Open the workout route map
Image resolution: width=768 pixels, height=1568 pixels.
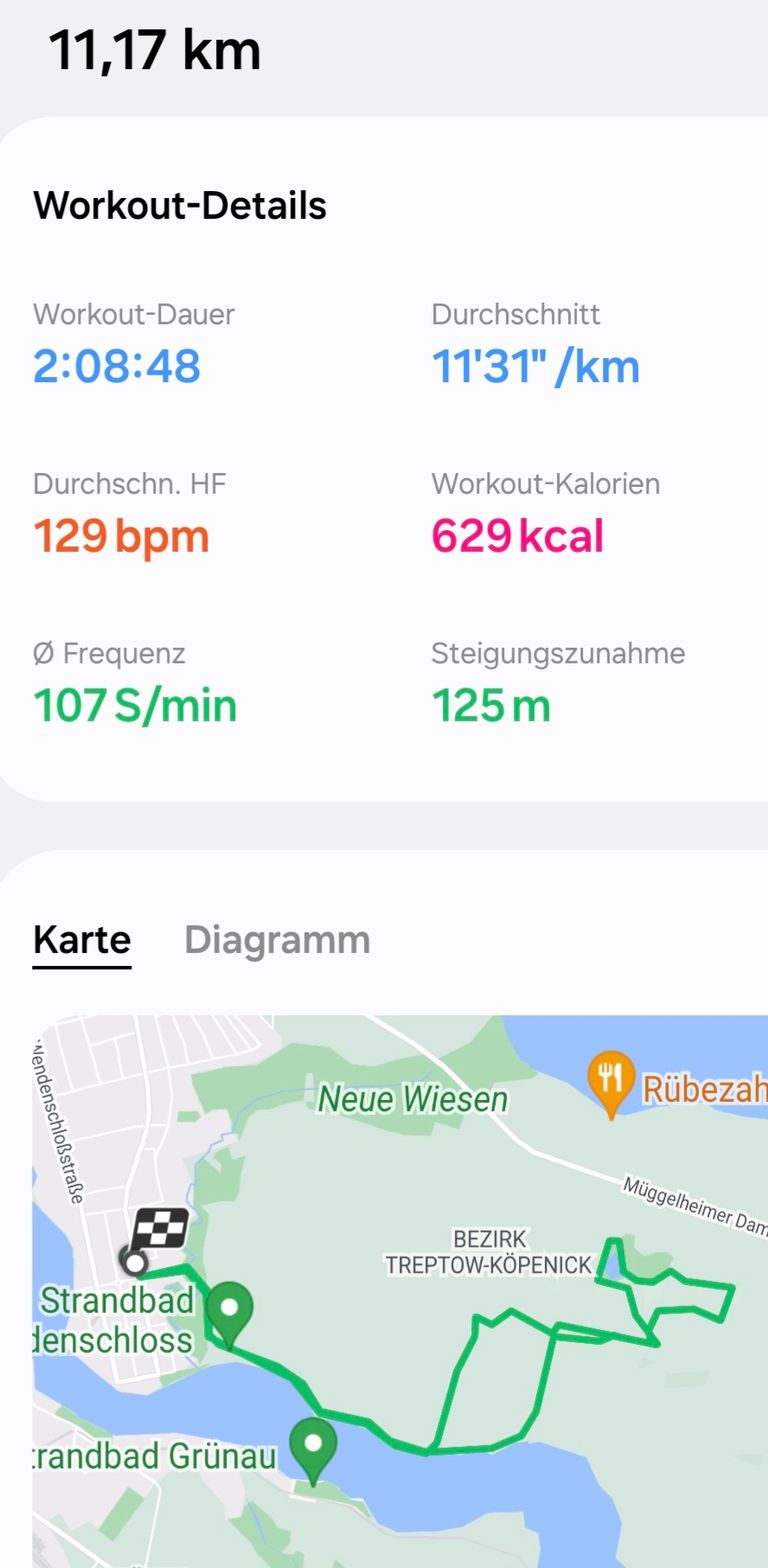click(400, 1291)
